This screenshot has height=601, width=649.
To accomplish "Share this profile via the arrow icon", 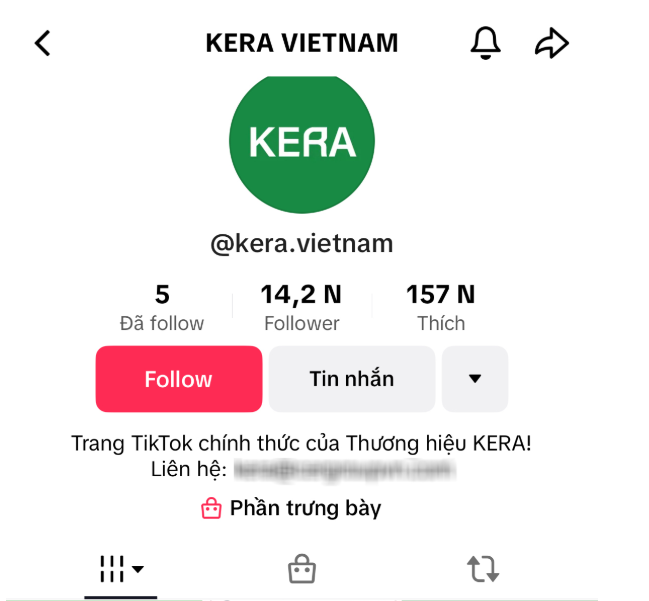I will point(551,43).
